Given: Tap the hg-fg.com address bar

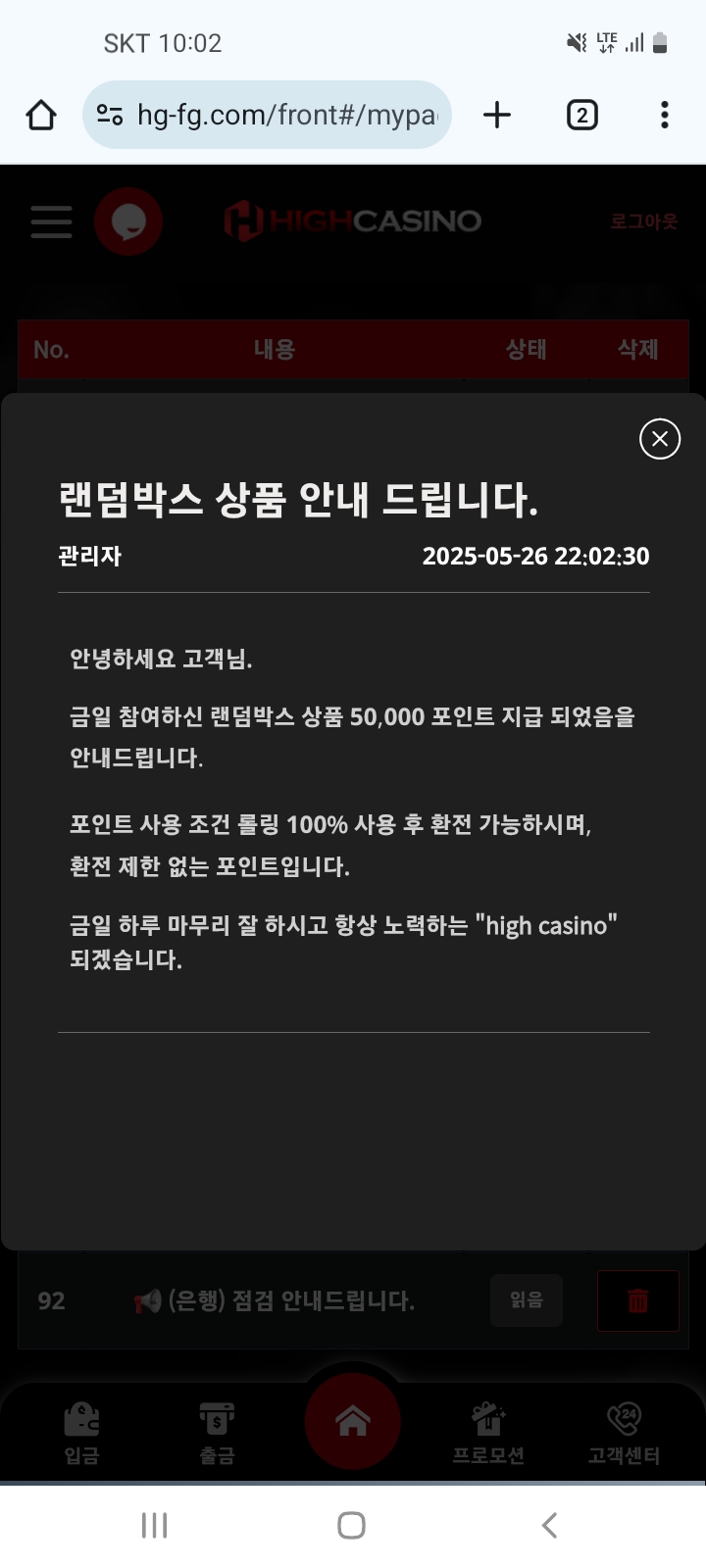Looking at the screenshot, I should pos(267,115).
